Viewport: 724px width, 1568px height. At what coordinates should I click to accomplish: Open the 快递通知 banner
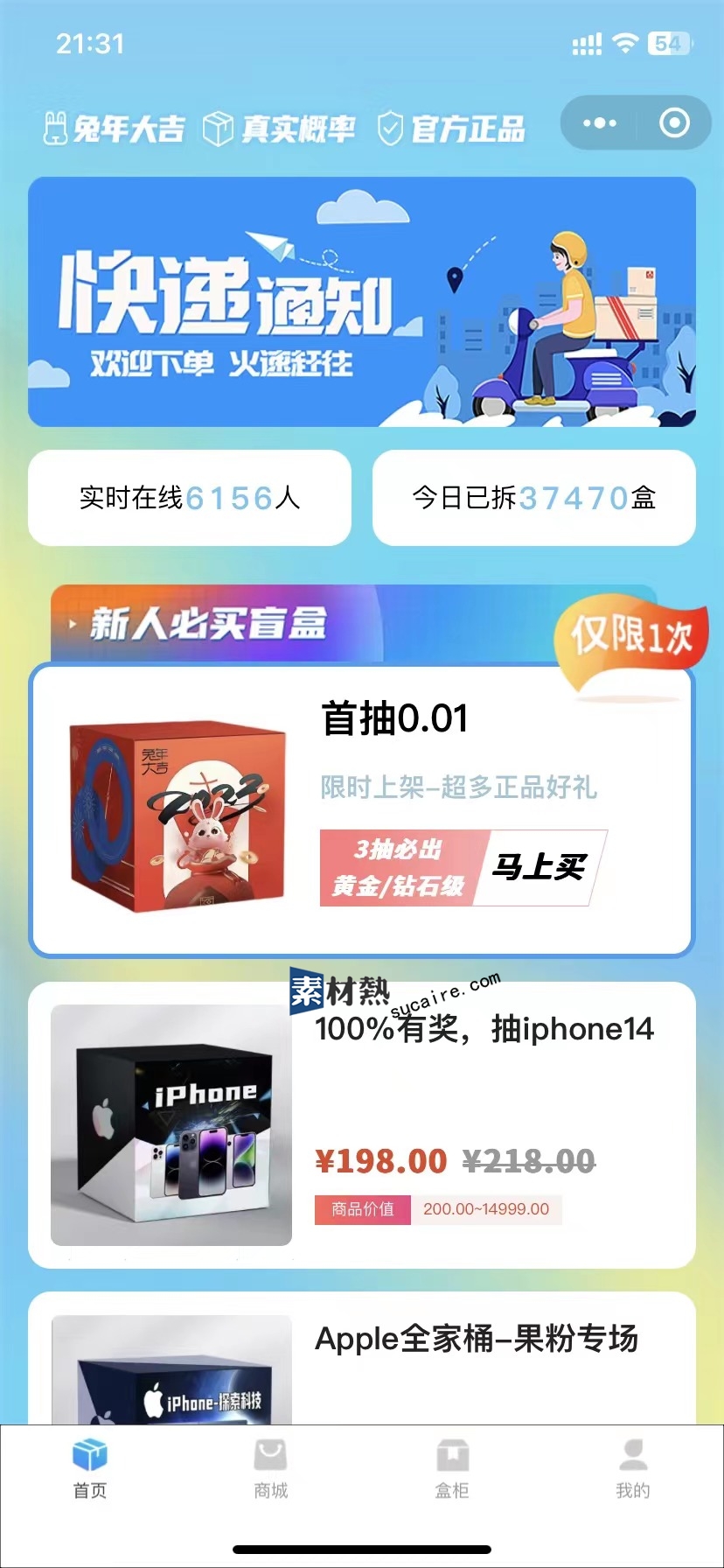click(x=362, y=302)
